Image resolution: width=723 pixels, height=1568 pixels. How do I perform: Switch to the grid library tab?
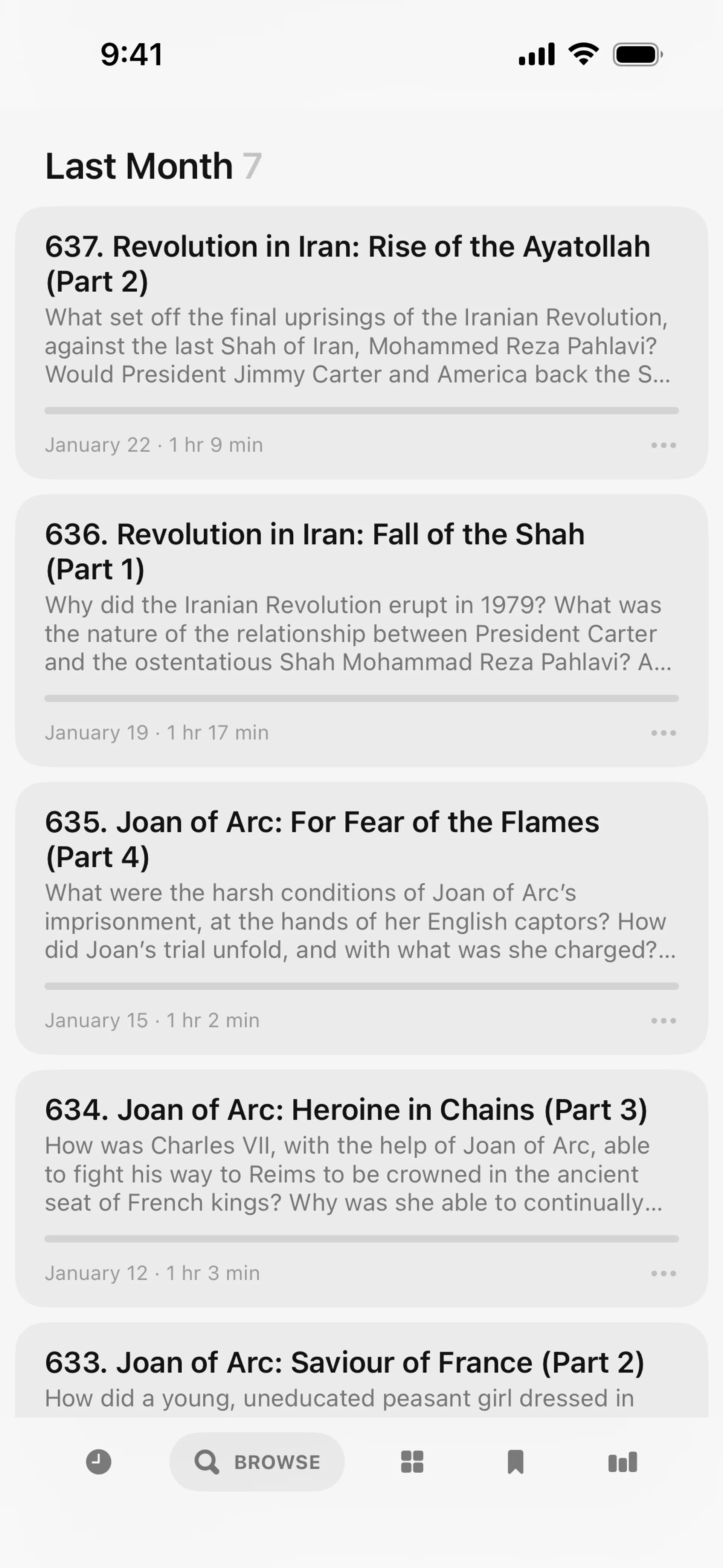point(412,1462)
